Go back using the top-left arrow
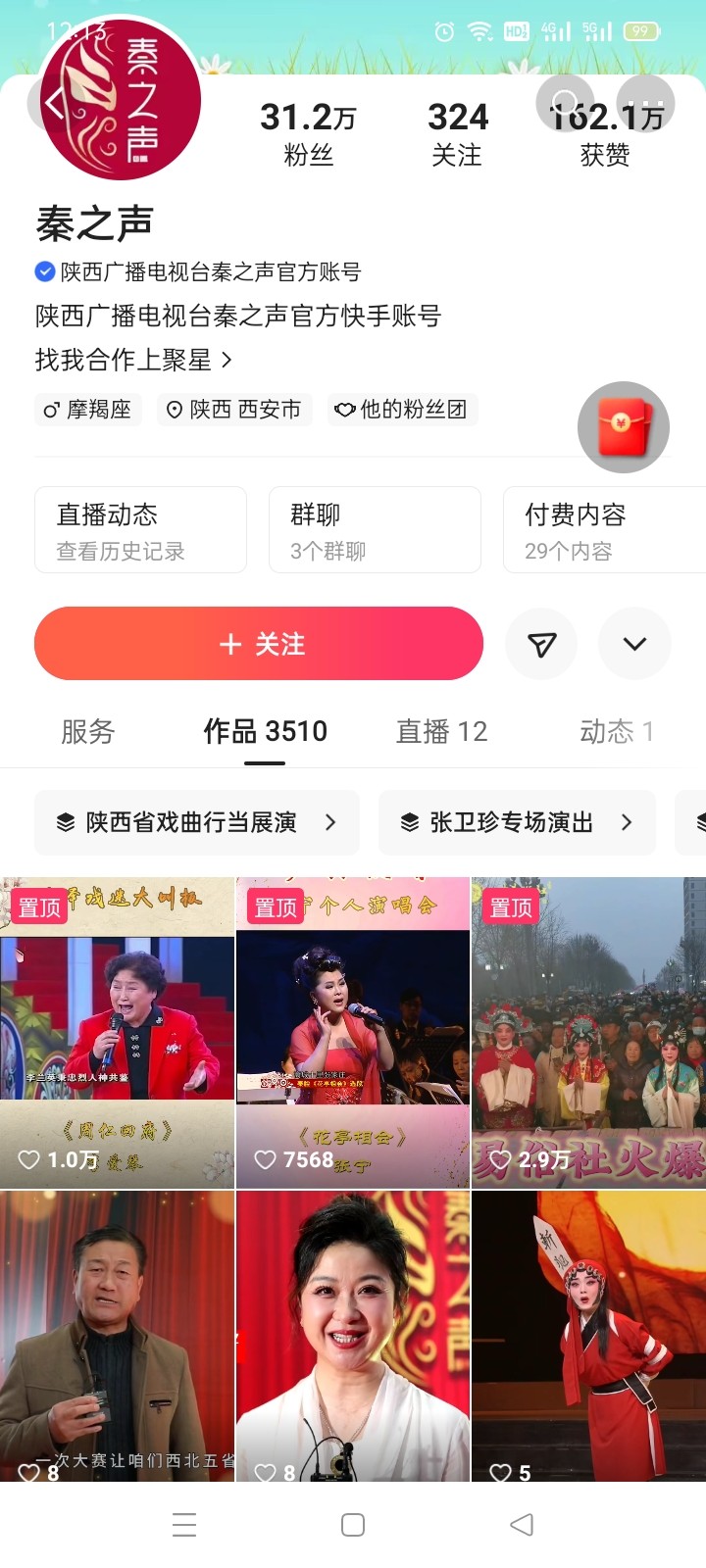The image size is (706, 1568). pos(51,104)
